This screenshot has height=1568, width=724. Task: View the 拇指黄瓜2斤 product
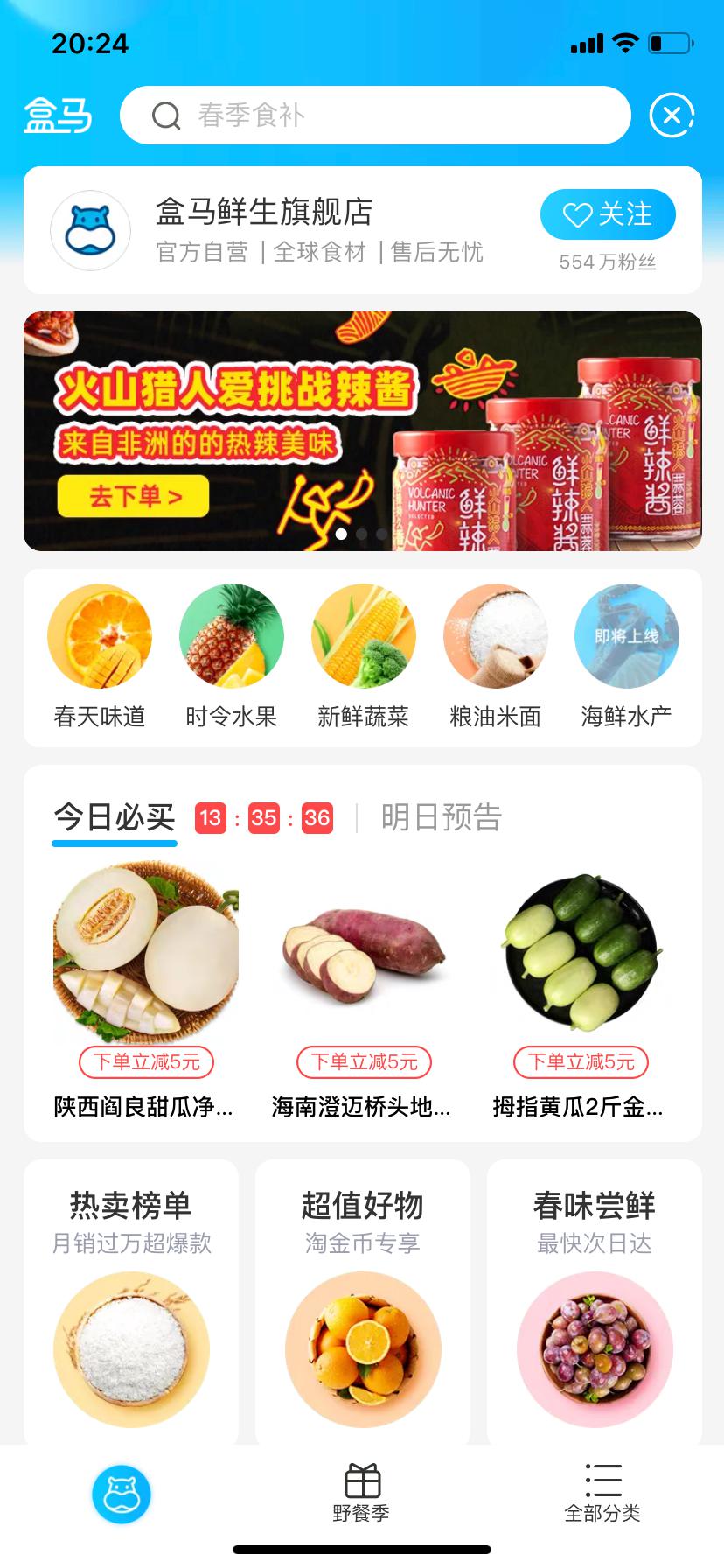click(580, 989)
